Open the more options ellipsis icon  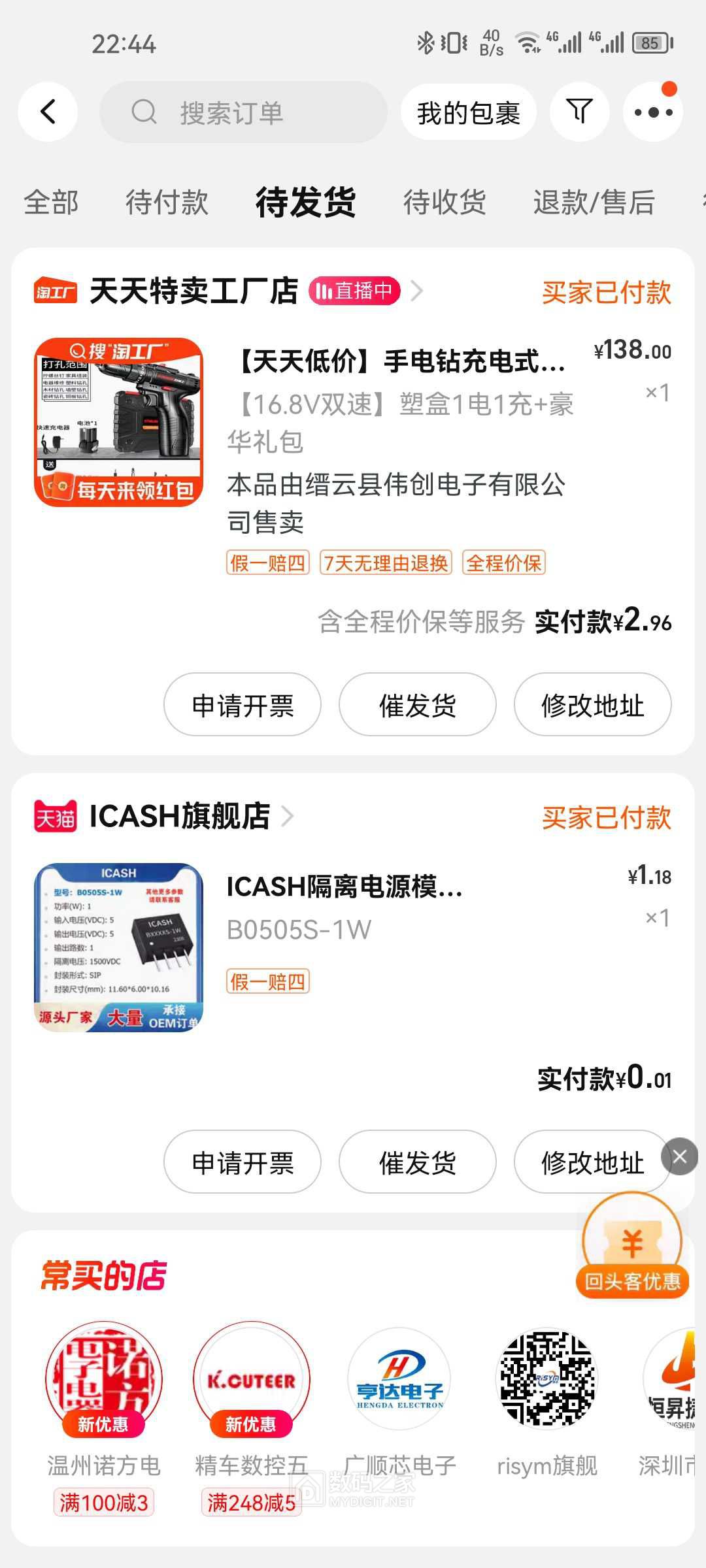(x=653, y=112)
